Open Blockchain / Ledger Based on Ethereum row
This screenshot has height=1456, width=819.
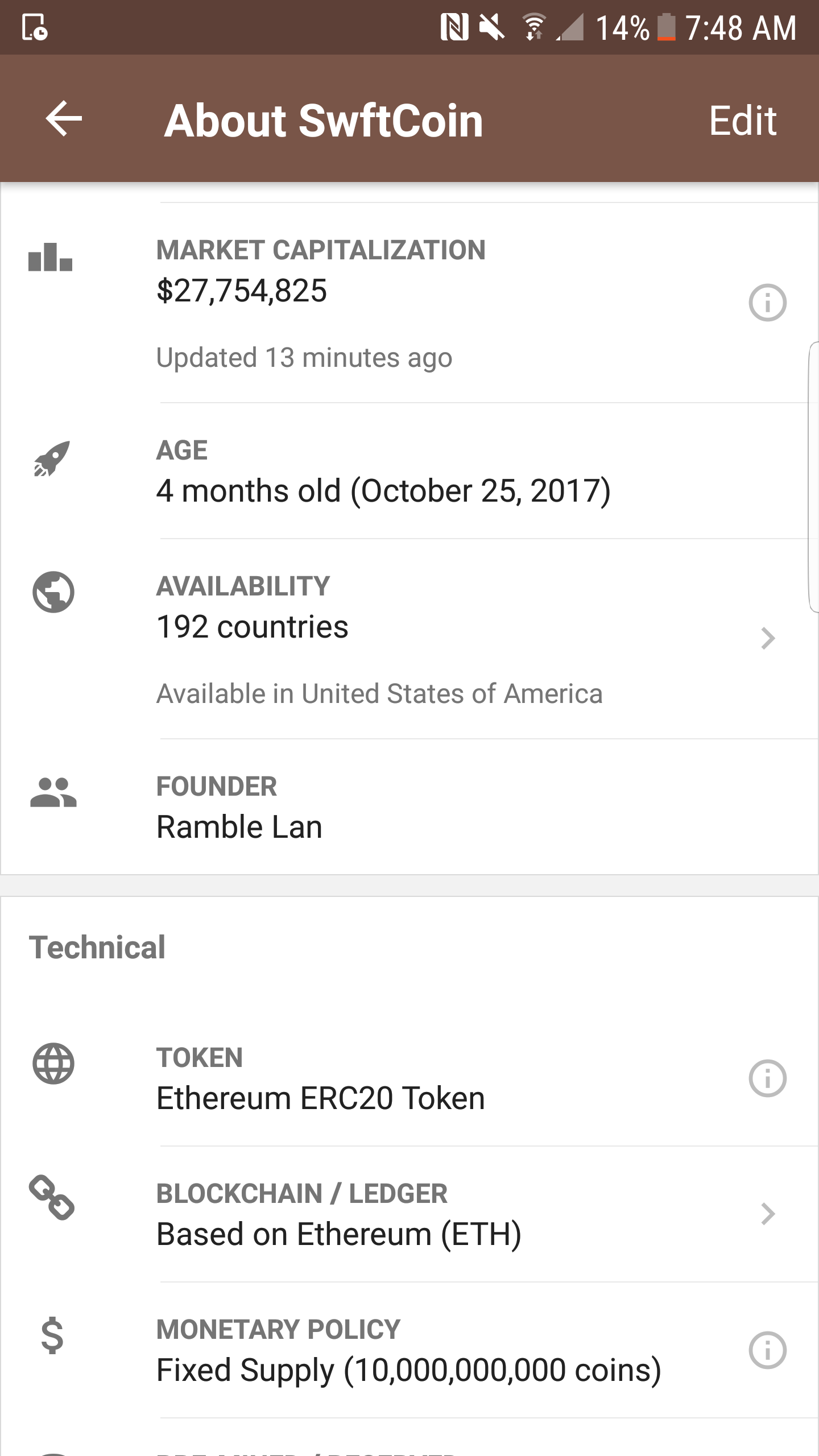pos(409,1214)
